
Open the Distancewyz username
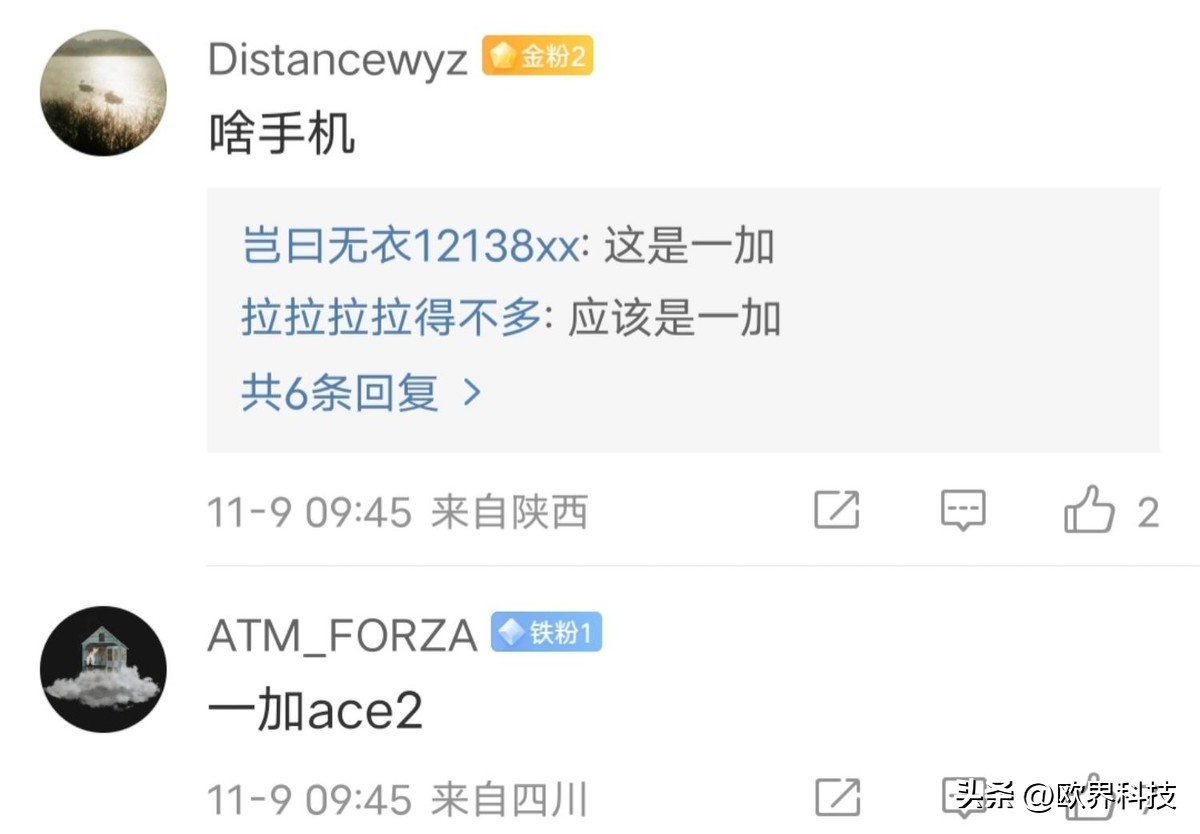tap(337, 60)
